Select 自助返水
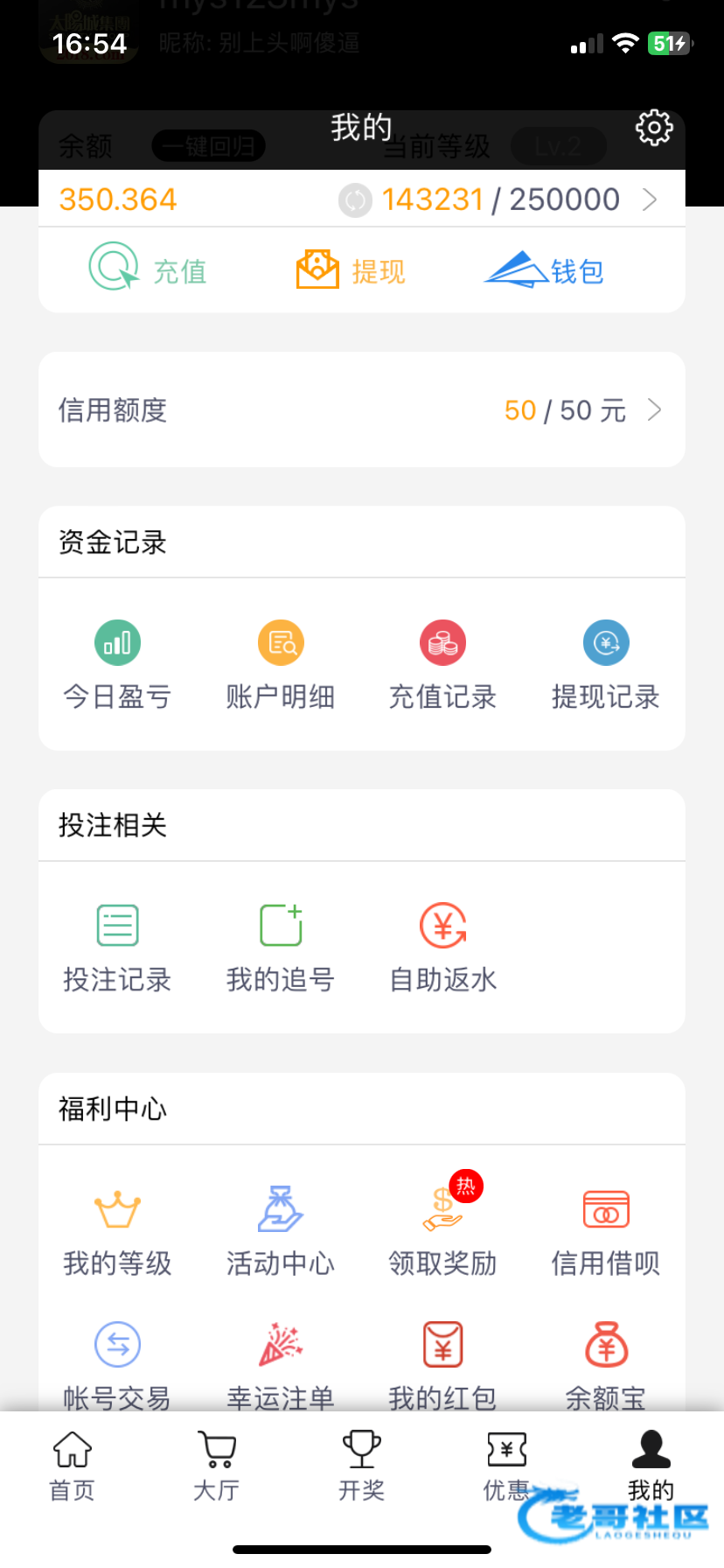 [442, 947]
